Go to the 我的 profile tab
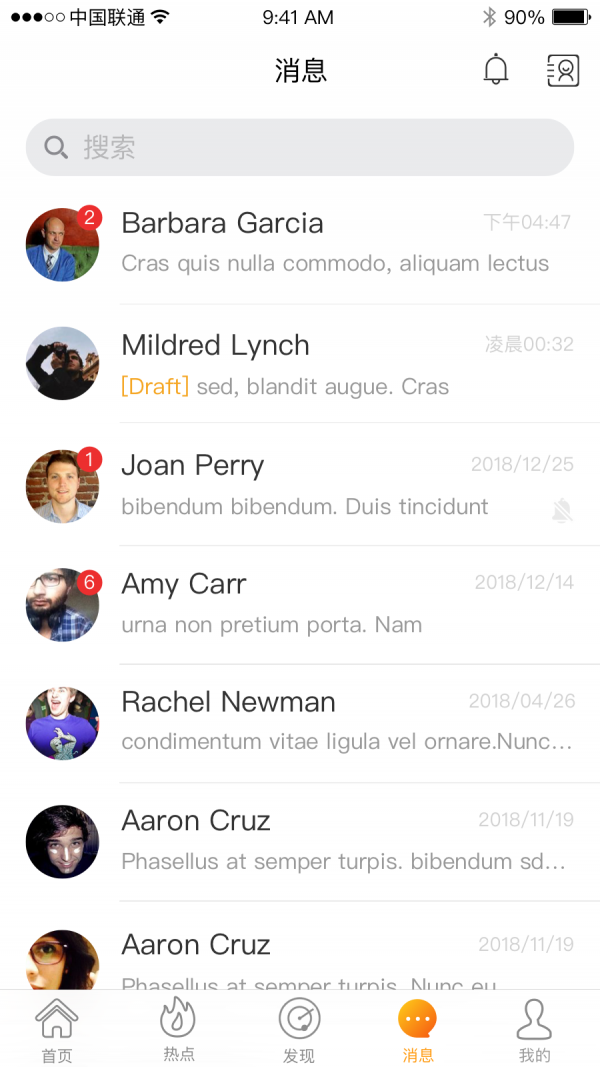The height and width of the screenshot is (1067, 600). point(535,1030)
